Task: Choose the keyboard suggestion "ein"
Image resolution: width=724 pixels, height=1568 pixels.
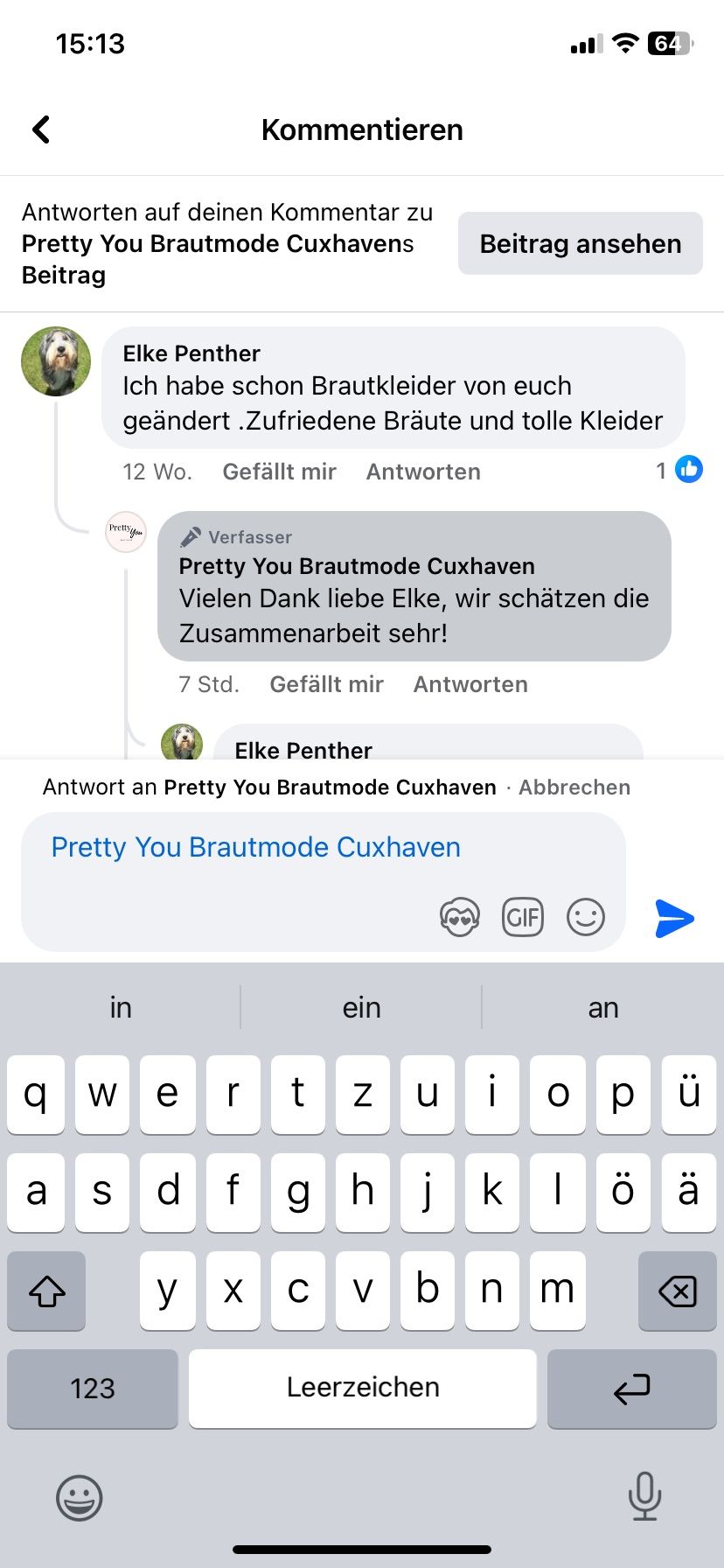Action: (x=361, y=1008)
